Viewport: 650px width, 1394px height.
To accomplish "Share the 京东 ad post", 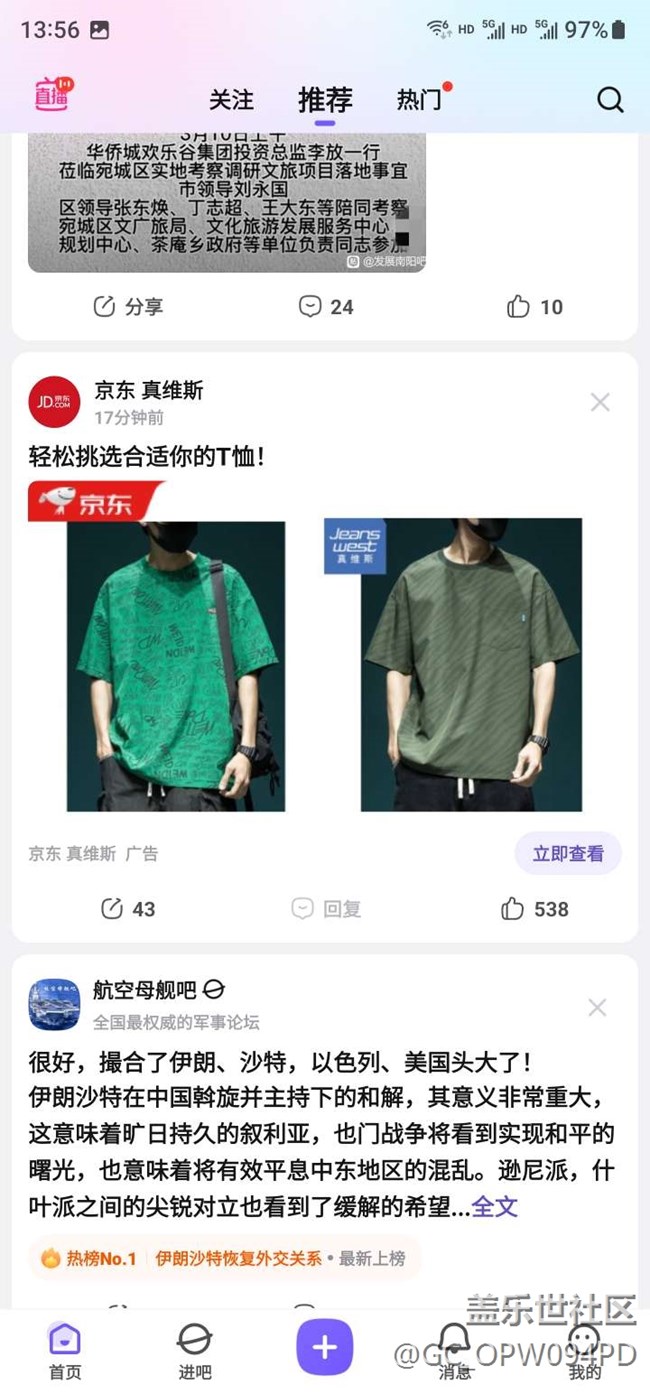I will [127, 909].
